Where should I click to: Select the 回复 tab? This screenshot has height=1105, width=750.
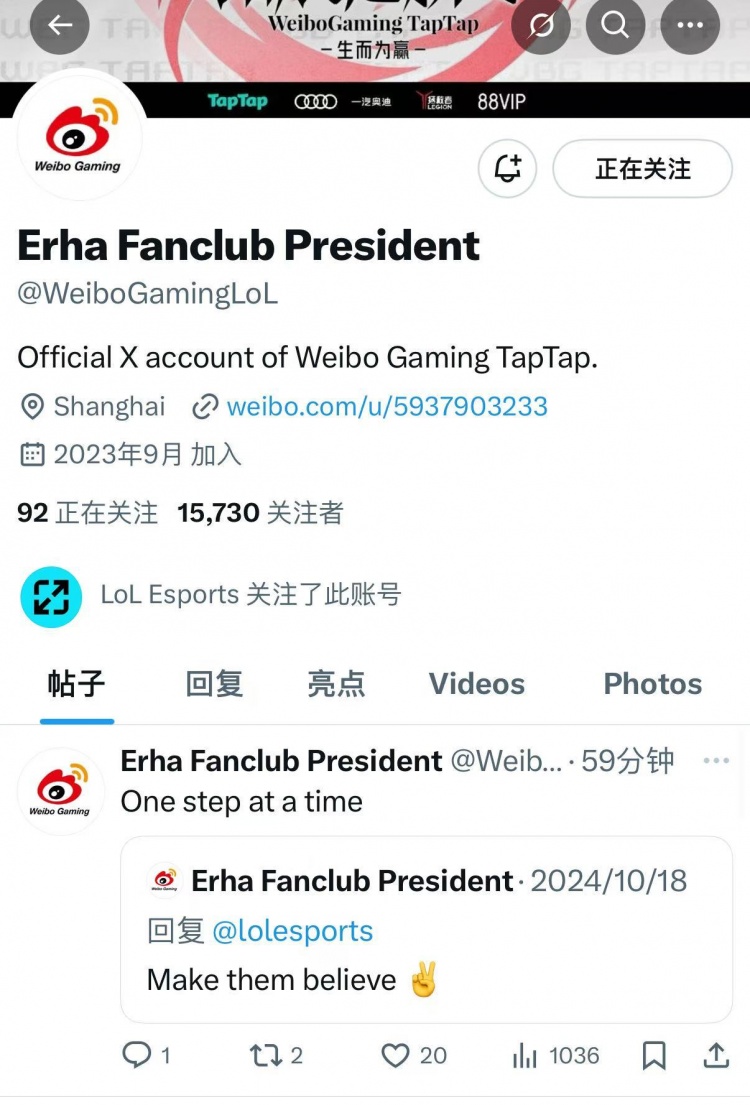[213, 684]
